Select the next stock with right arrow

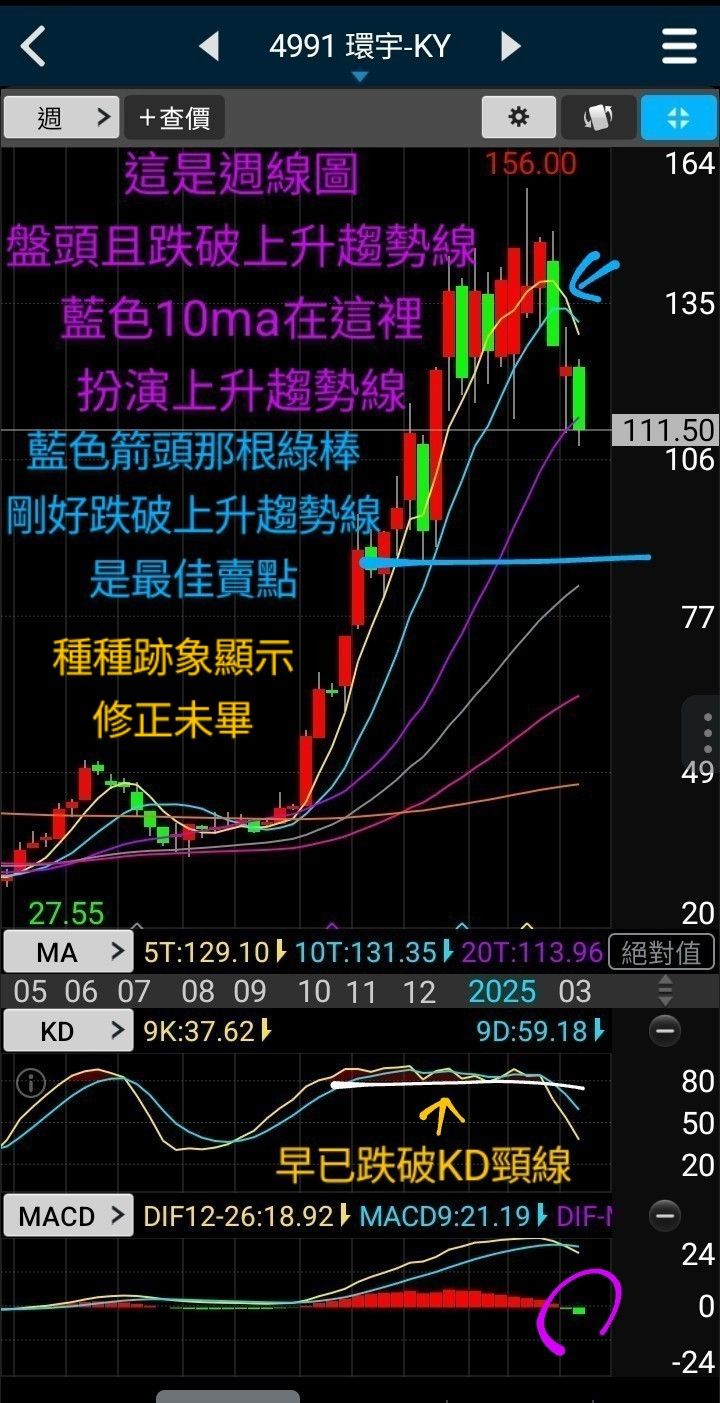pyautogui.click(x=510, y=46)
